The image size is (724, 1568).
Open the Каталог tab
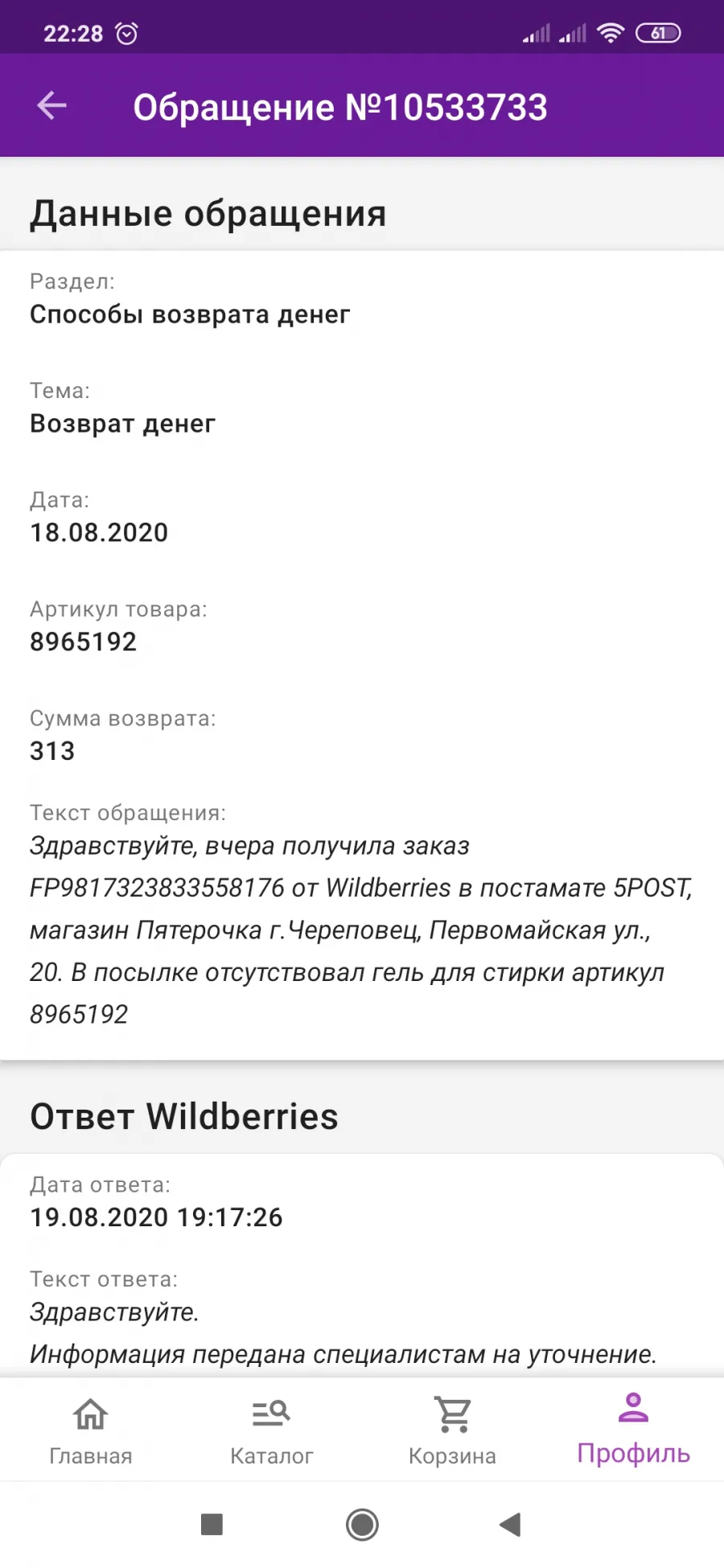(x=271, y=1430)
